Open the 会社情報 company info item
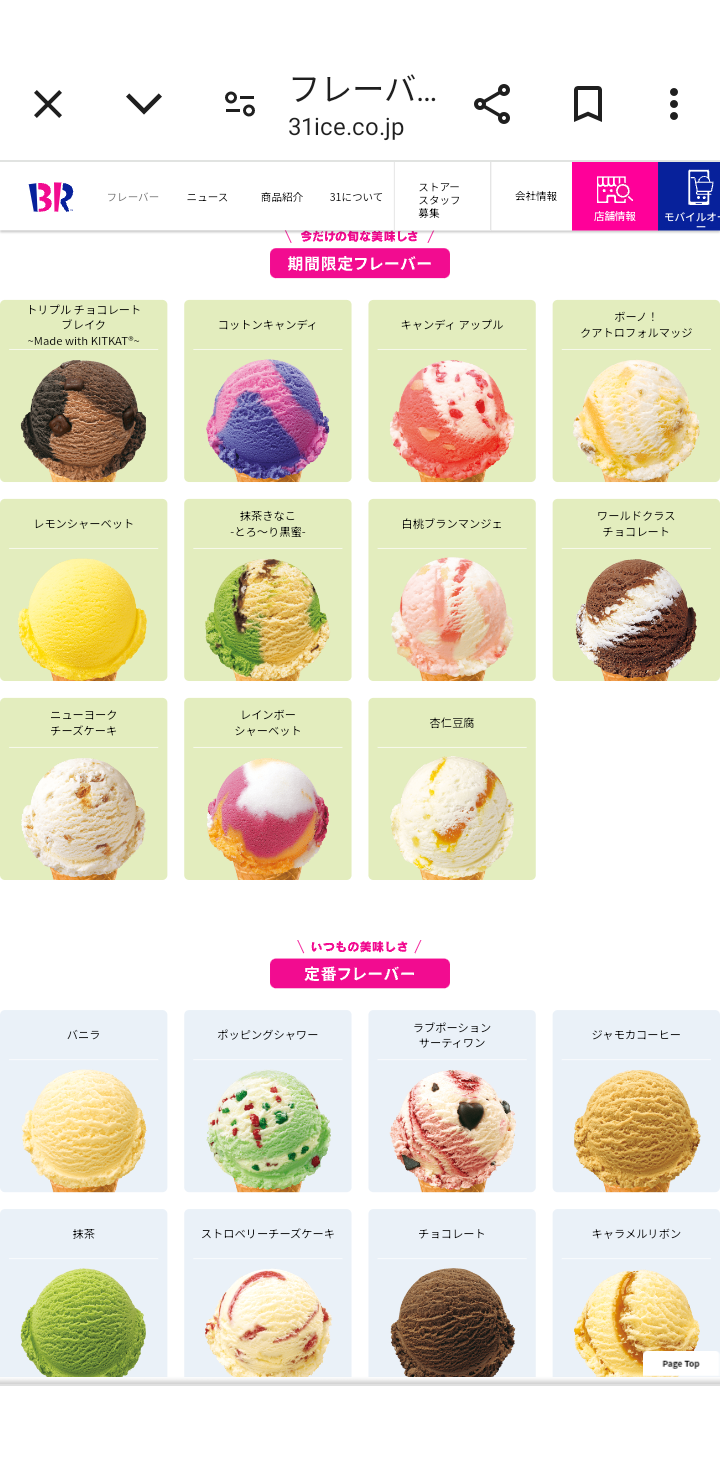 [x=535, y=197]
